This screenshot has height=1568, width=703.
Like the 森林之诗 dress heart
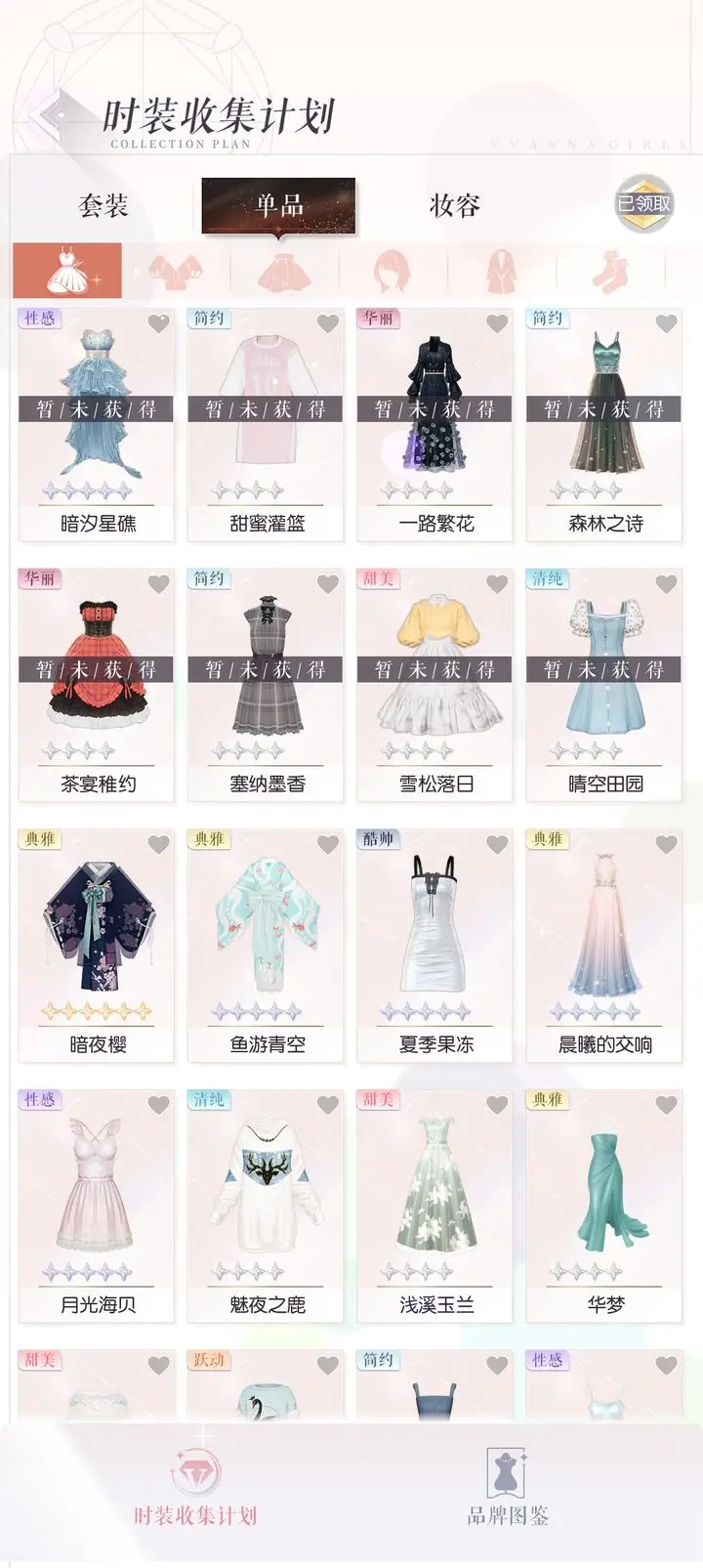(x=667, y=323)
